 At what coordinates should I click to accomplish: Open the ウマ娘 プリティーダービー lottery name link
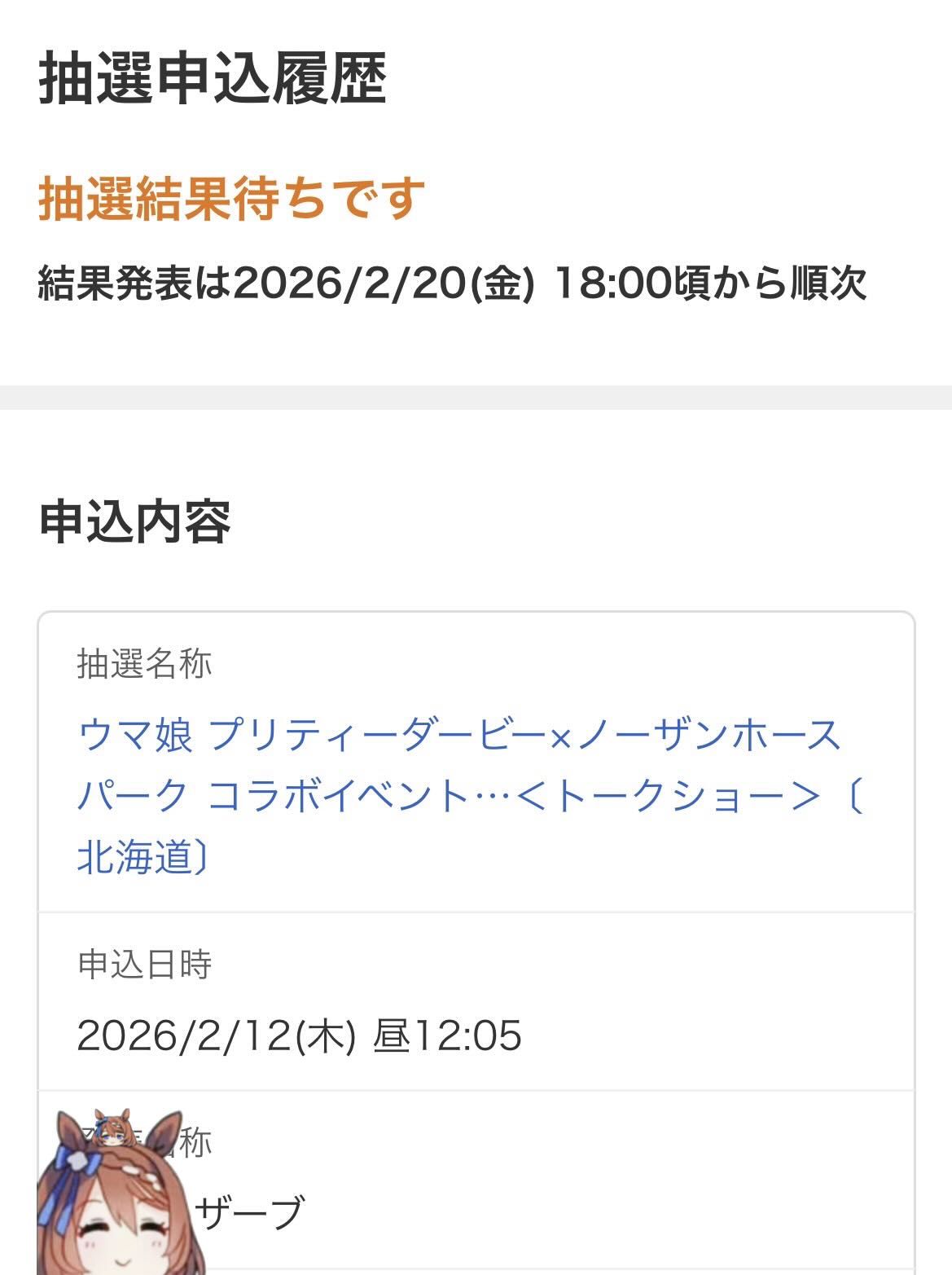pyautogui.click(x=471, y=795)
